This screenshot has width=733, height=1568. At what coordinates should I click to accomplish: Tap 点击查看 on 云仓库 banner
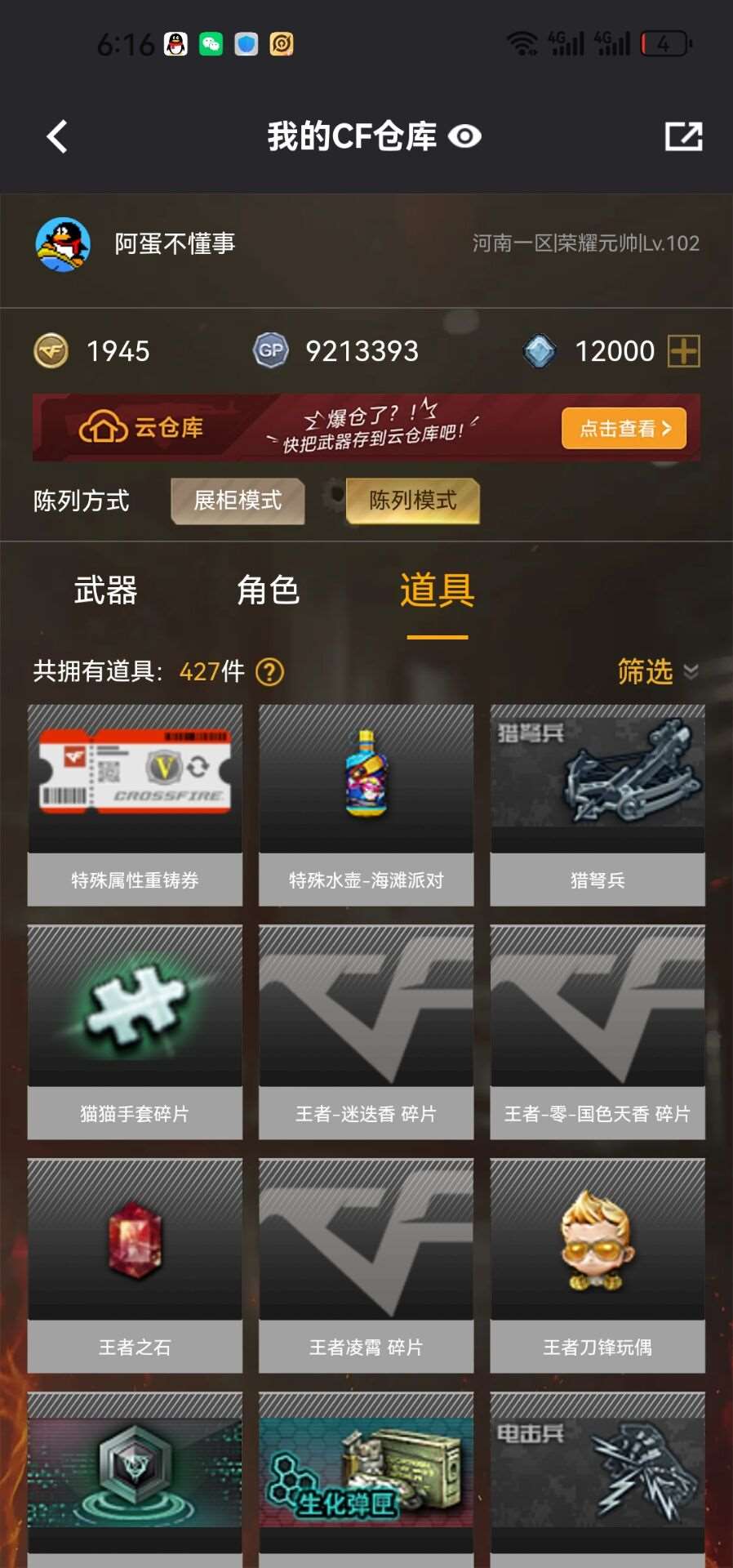[x=624, y=428]
